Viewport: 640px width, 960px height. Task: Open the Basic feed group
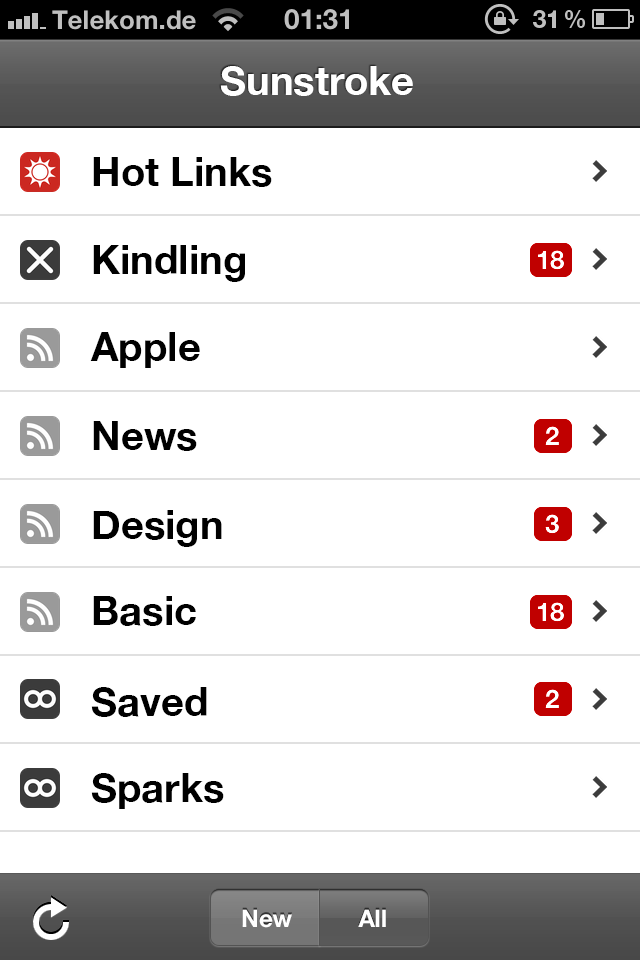point(320,612)
